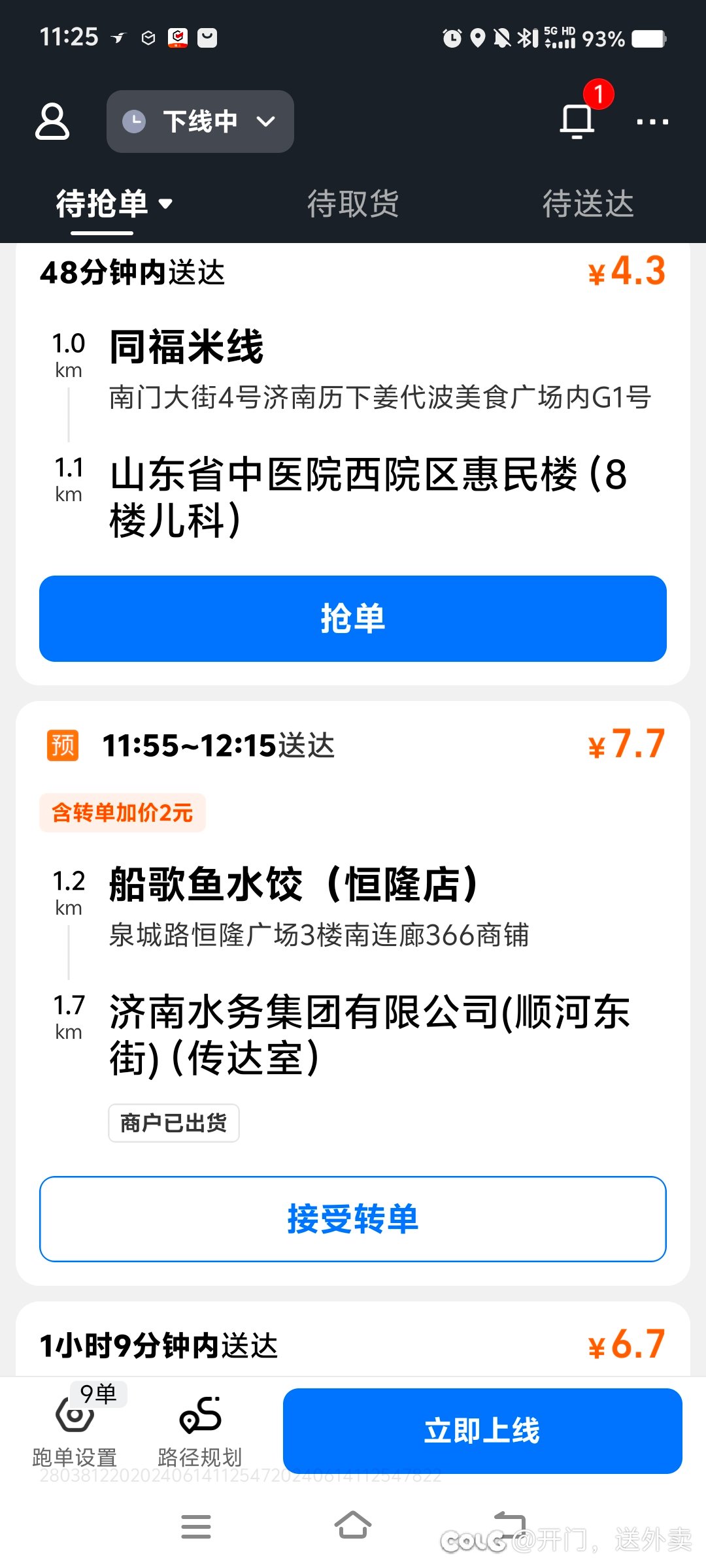The width and height of the screenshot is (706, 1568).
Task: Tap 抢单 for the 同福米线 order
Action: point(353,618)
